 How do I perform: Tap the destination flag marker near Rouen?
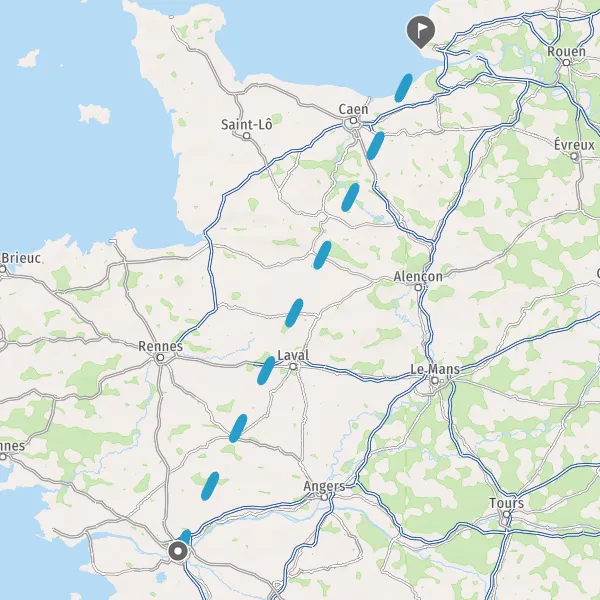tap(421, 31)
